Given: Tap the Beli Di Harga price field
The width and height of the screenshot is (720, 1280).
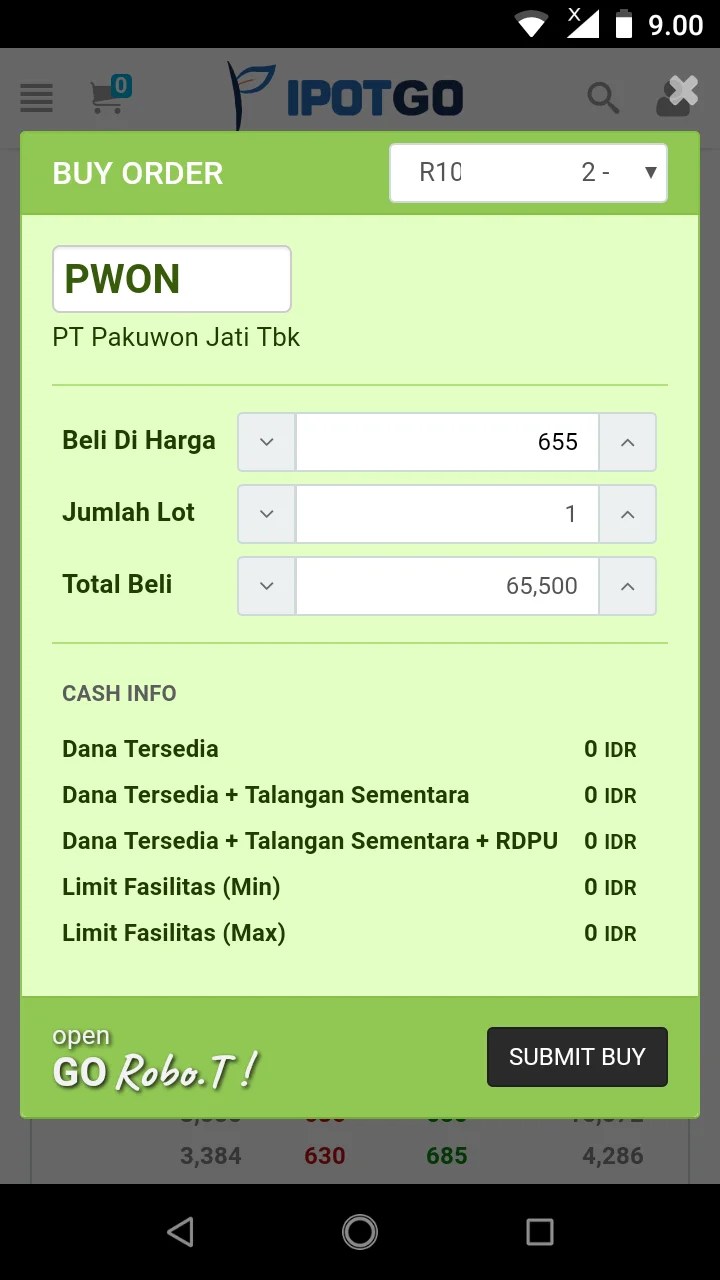Looking at the screenshot, I should (x=447, y=442).
